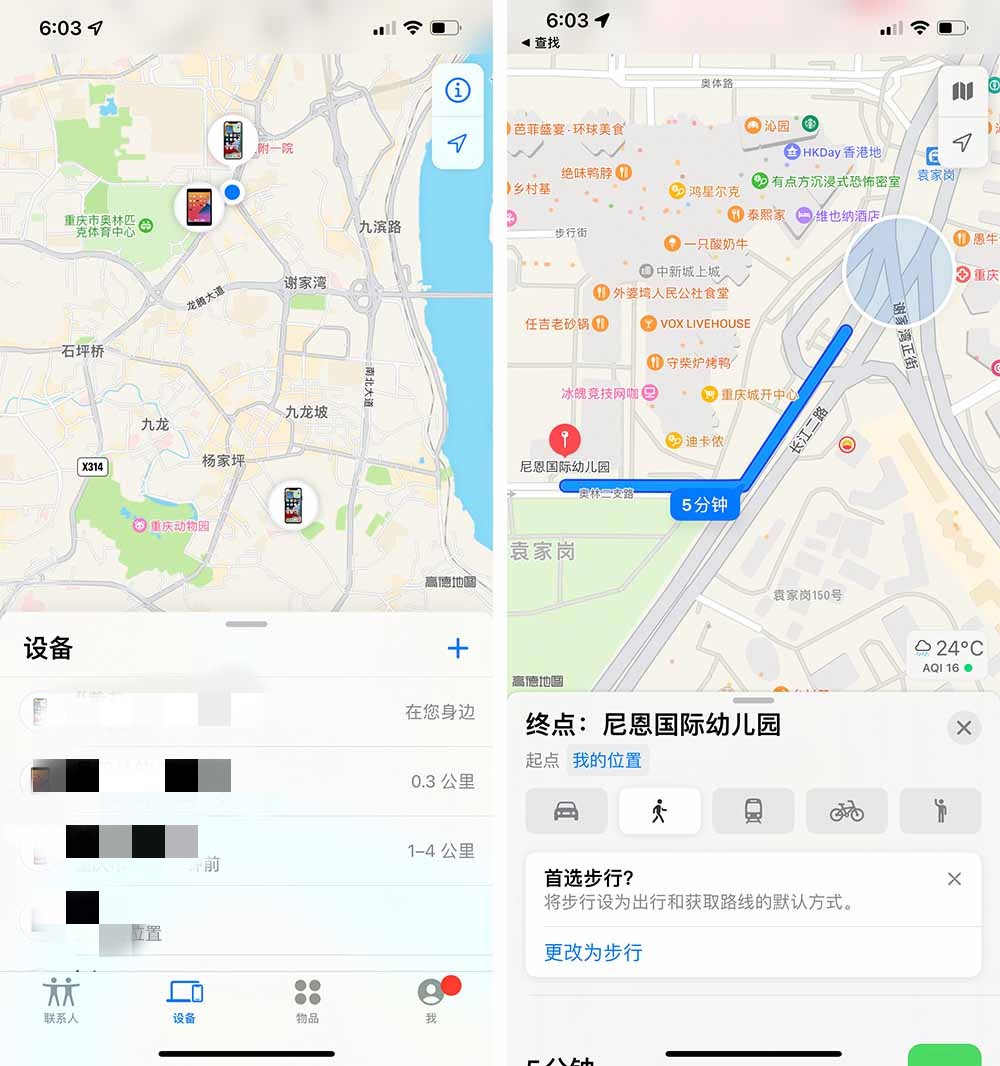Add a new device with the plus button

point(458,649)
